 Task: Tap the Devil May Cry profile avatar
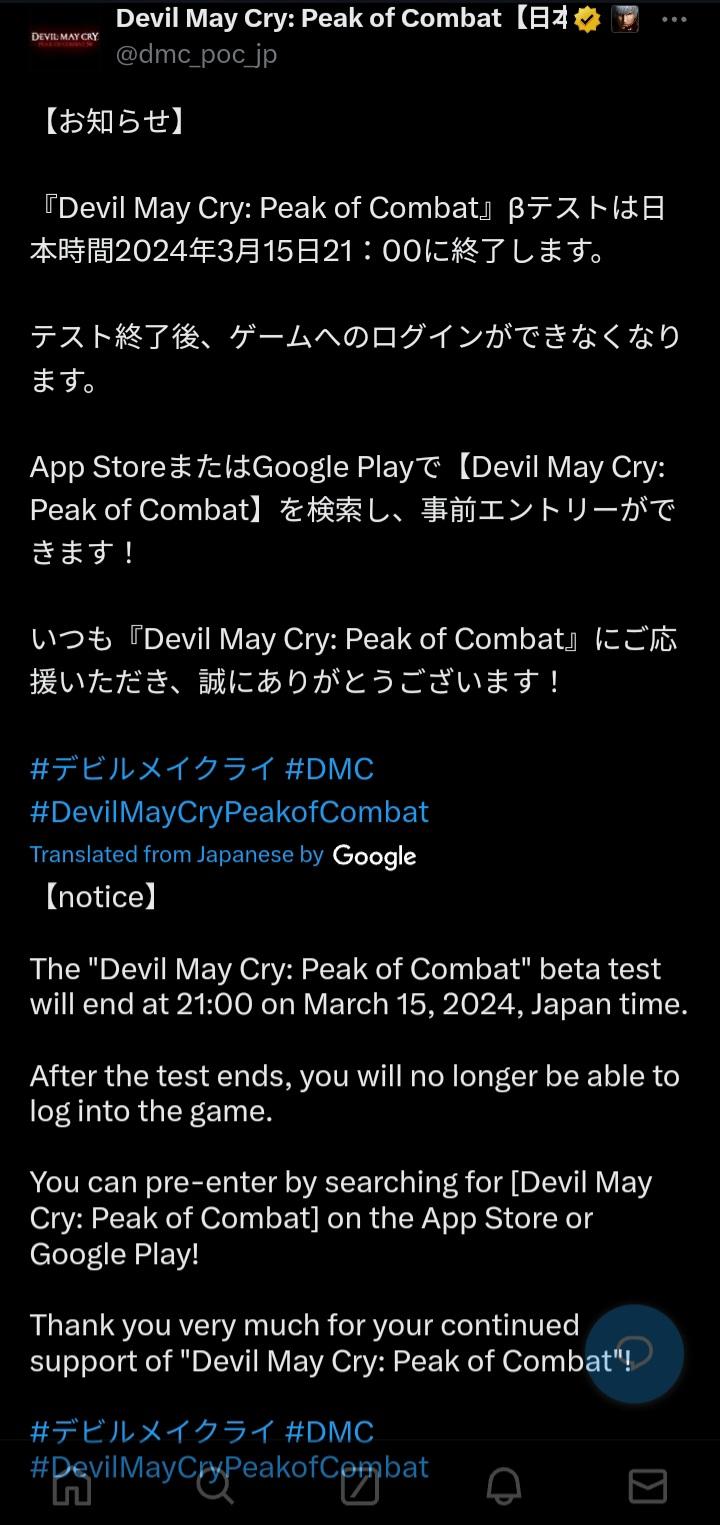click(x=63, y=35)
